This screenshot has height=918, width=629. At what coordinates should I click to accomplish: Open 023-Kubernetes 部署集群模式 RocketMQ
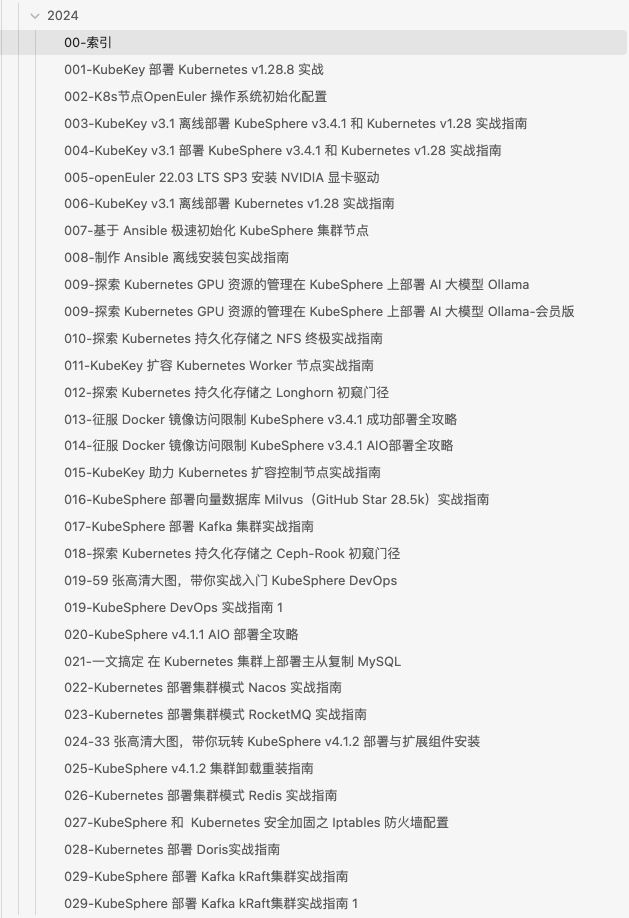tap(215, 715)
